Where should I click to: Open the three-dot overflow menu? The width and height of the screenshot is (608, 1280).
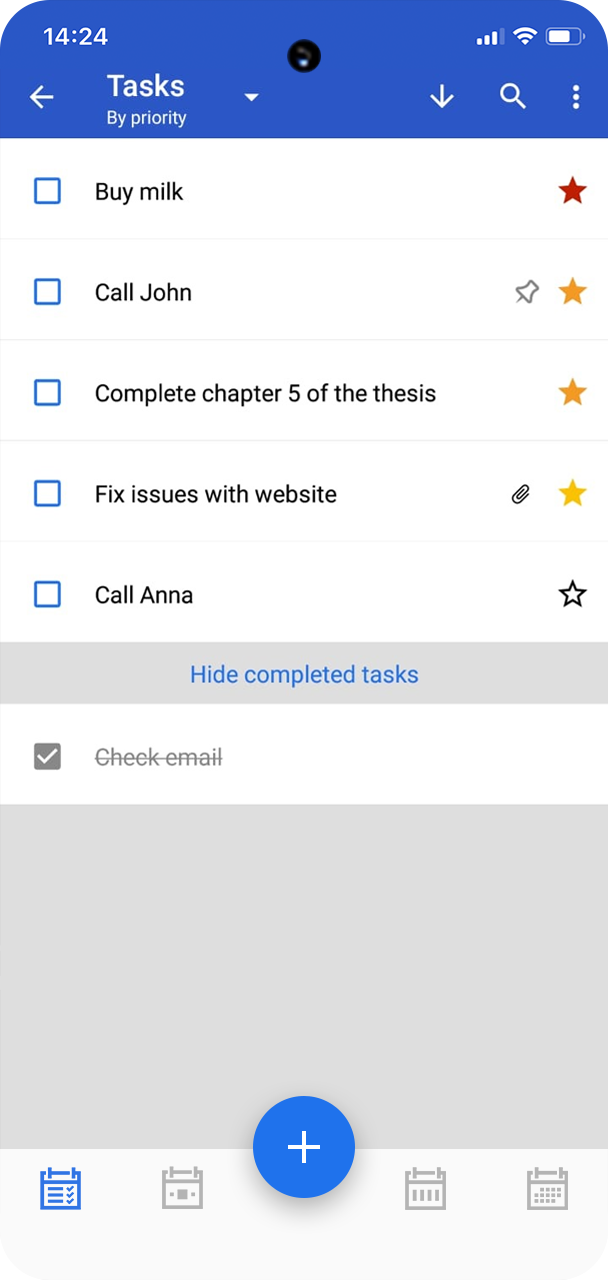click(x=576, y=97)
